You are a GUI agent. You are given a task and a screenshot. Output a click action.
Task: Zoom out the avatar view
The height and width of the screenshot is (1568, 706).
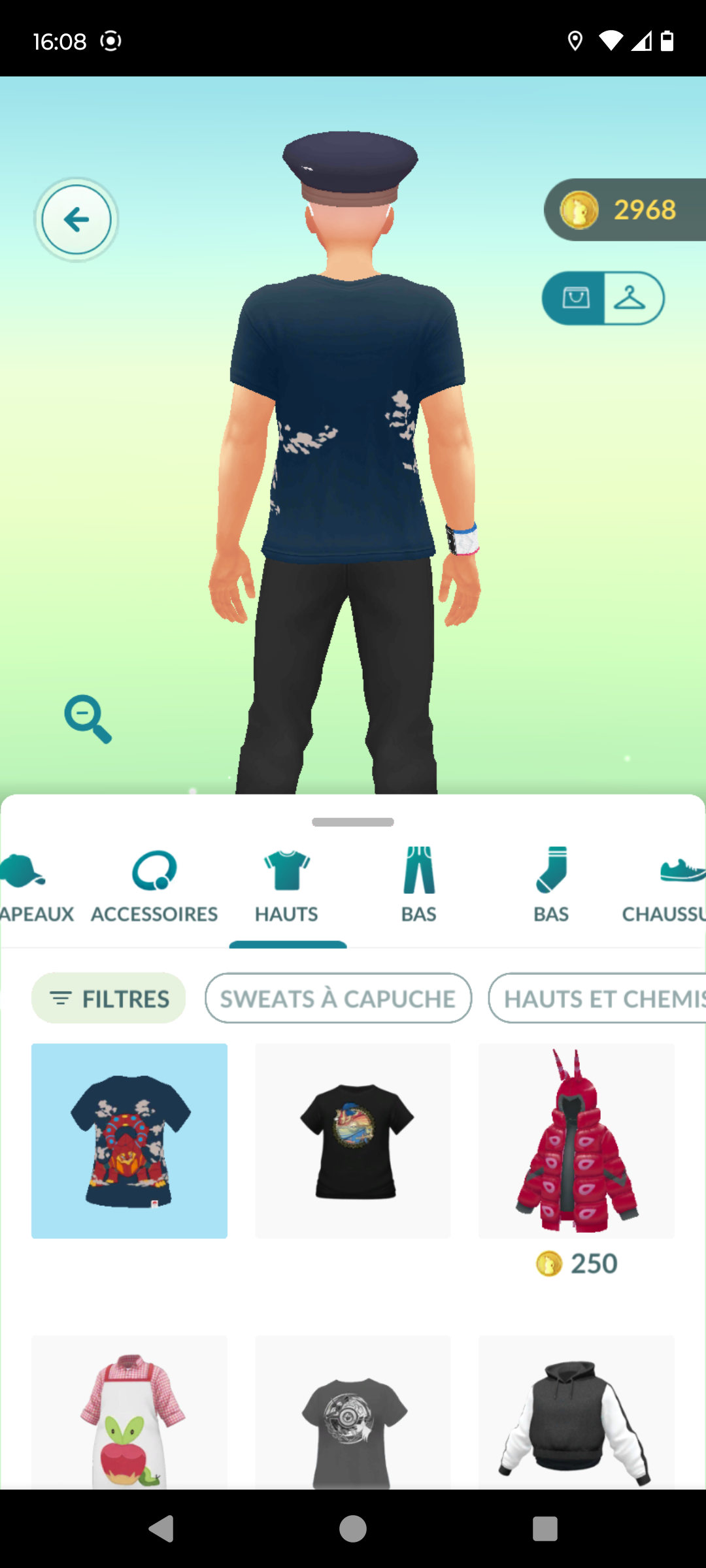tap(88, 719)
